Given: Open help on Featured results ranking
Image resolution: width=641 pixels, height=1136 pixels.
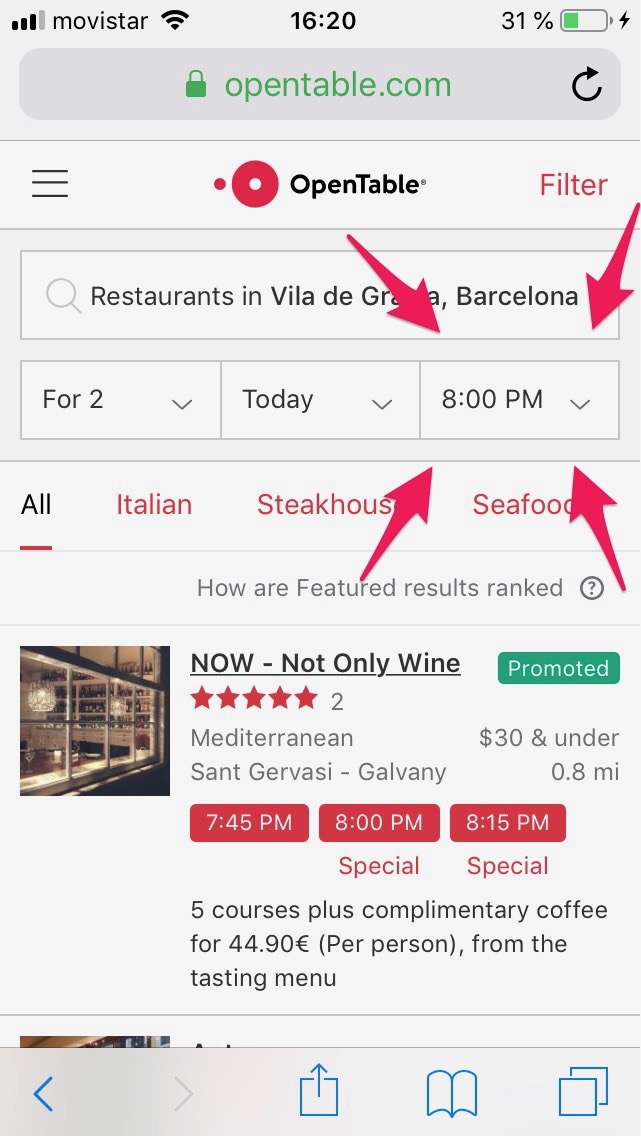Looking at the screenshot, I should pyautogui.click(x=592, y=588).
